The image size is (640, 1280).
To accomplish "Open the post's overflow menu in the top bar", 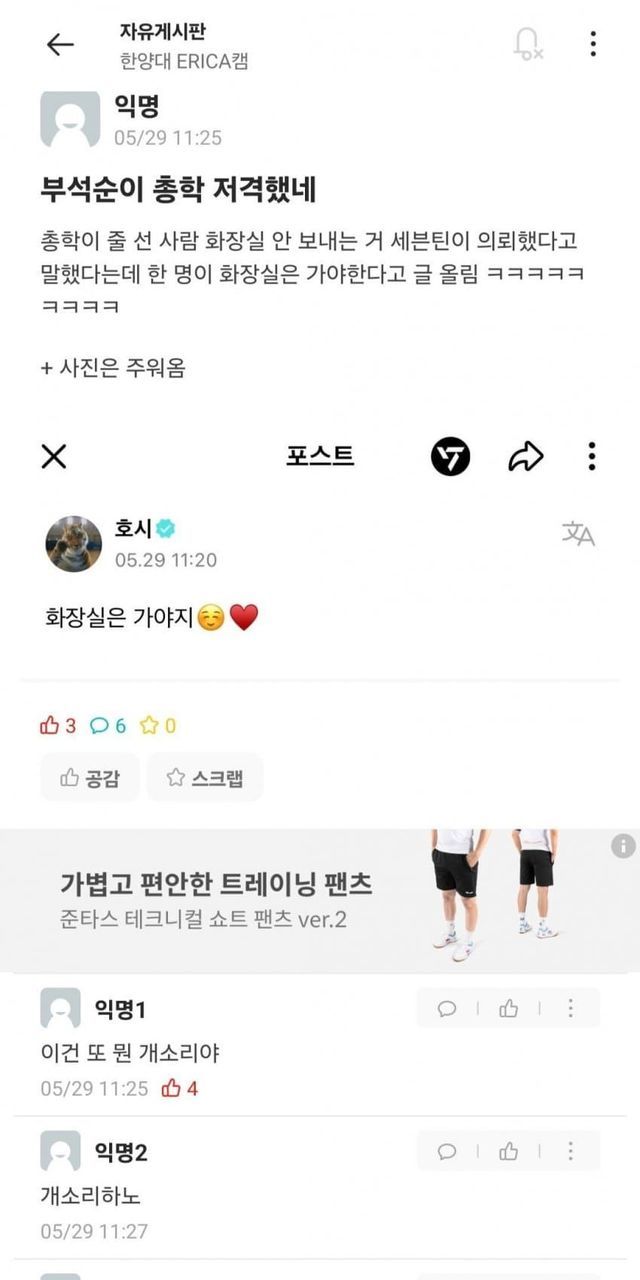I will click(593, 44).
